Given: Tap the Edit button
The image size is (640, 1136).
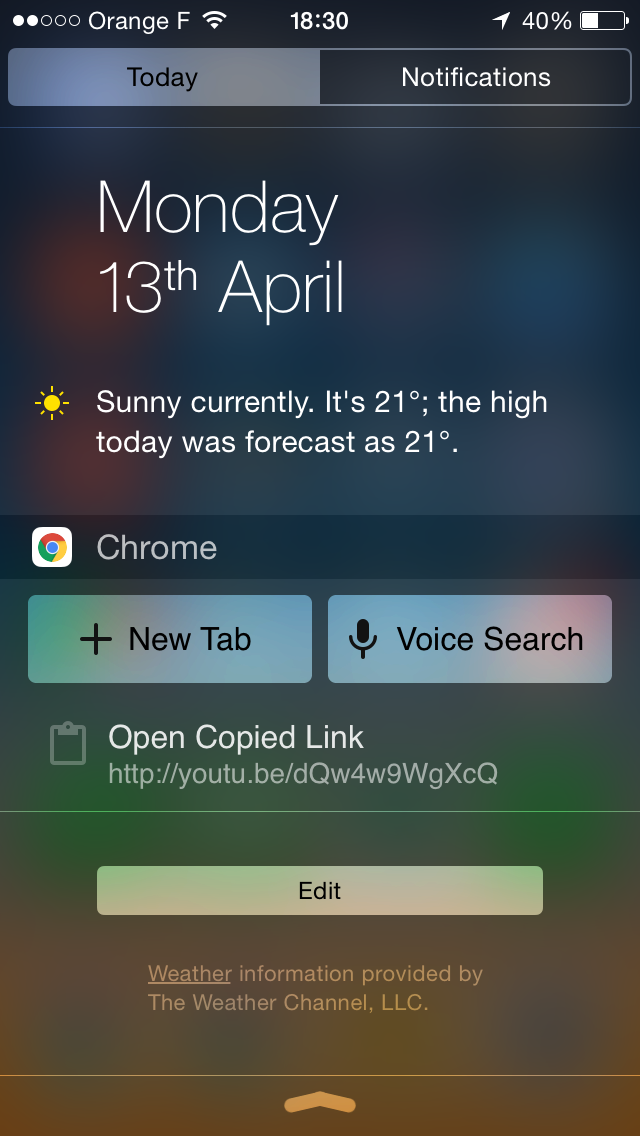Looking at the screenshot, I should (320, 890).
